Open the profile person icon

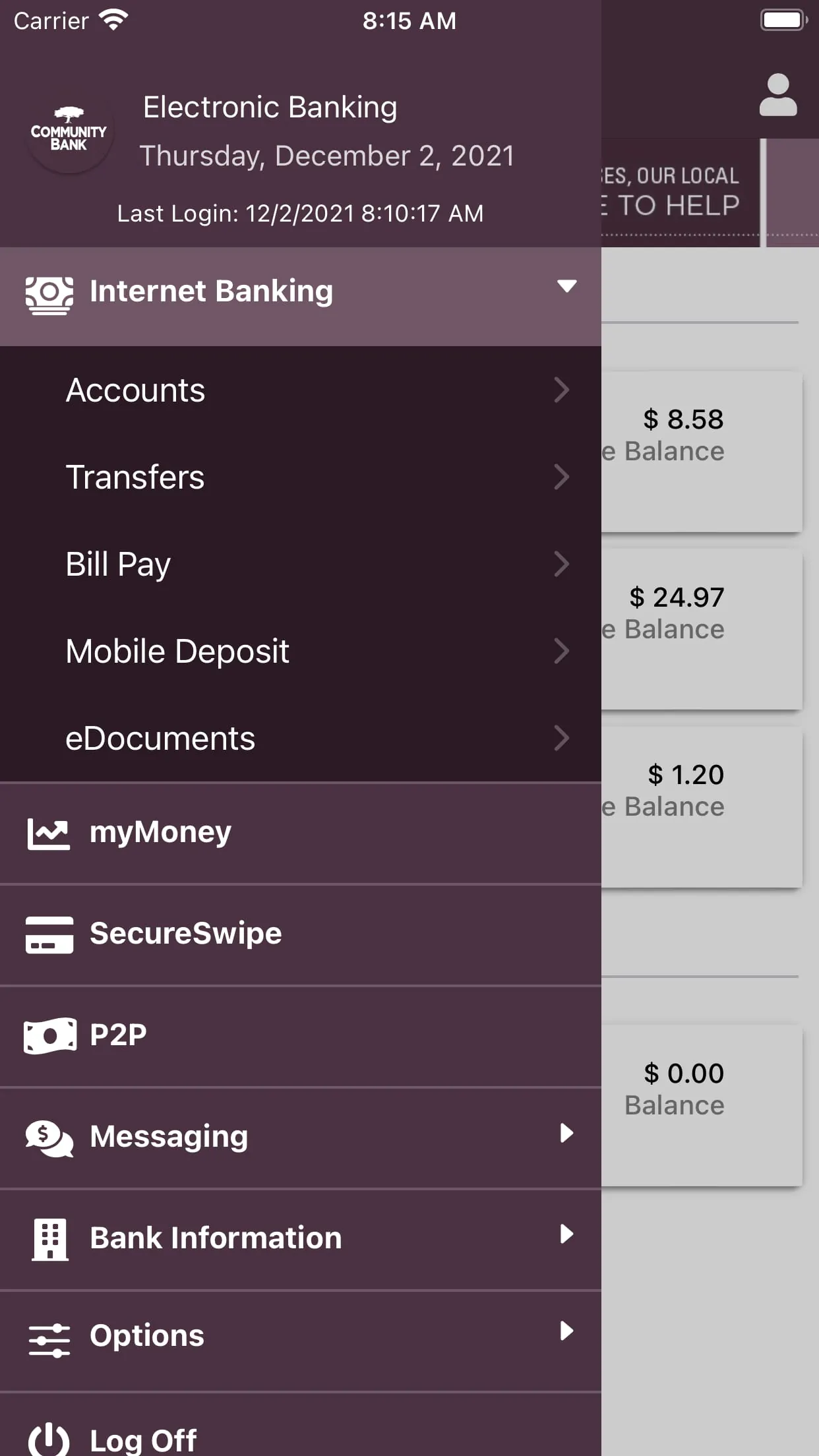(x=778, y=94)
